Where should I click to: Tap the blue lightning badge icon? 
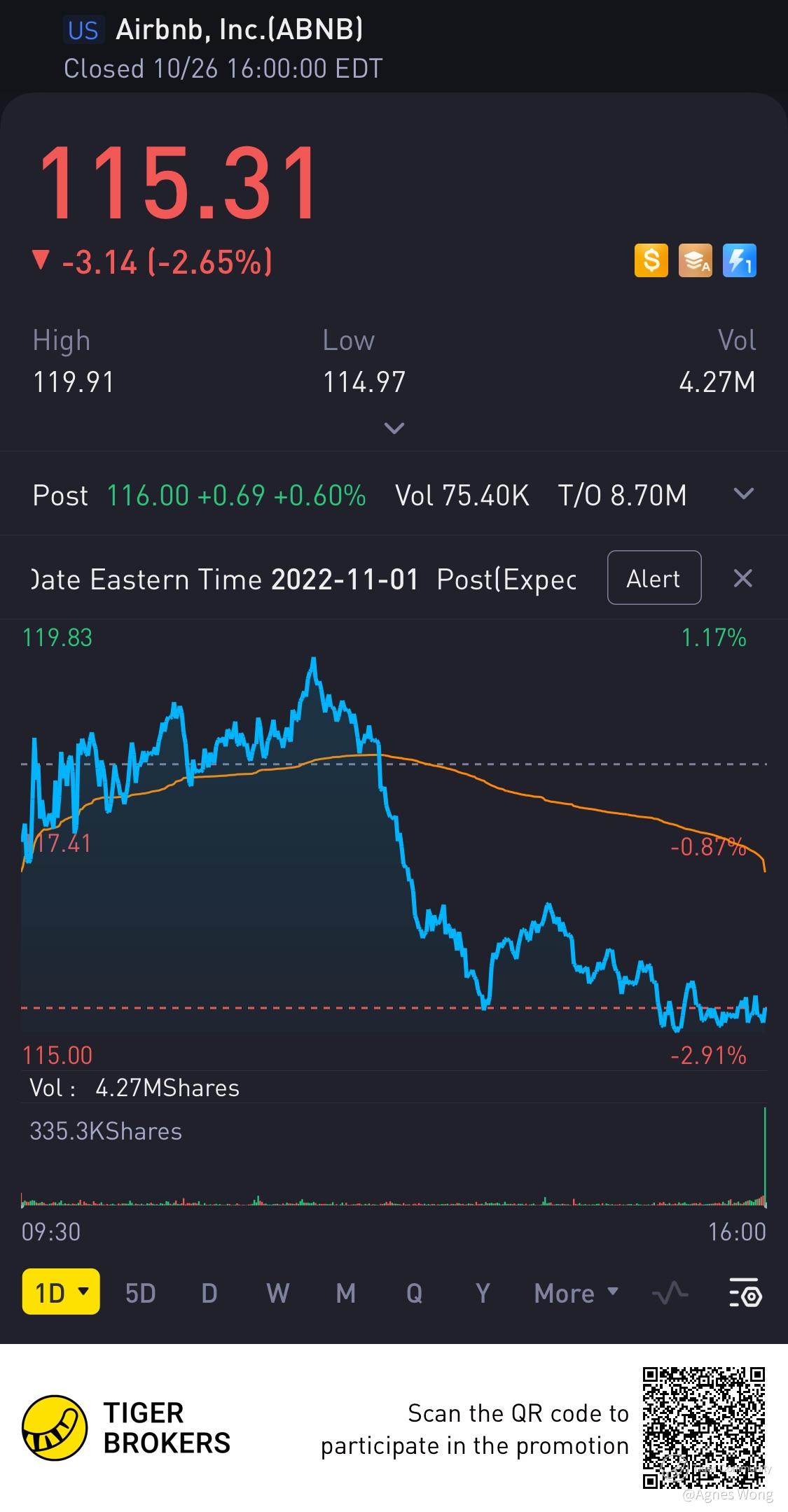(740, 260)
